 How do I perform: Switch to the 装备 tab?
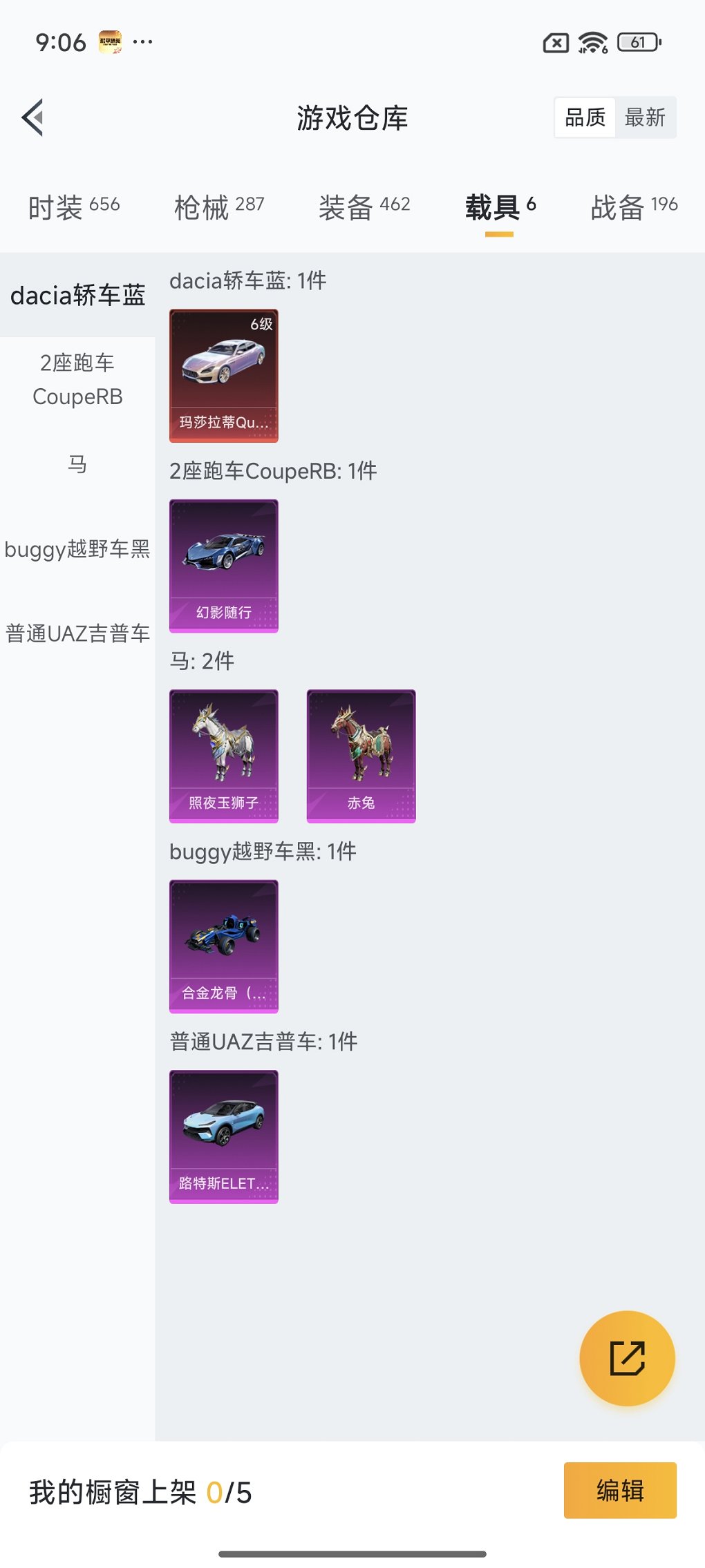364,207
